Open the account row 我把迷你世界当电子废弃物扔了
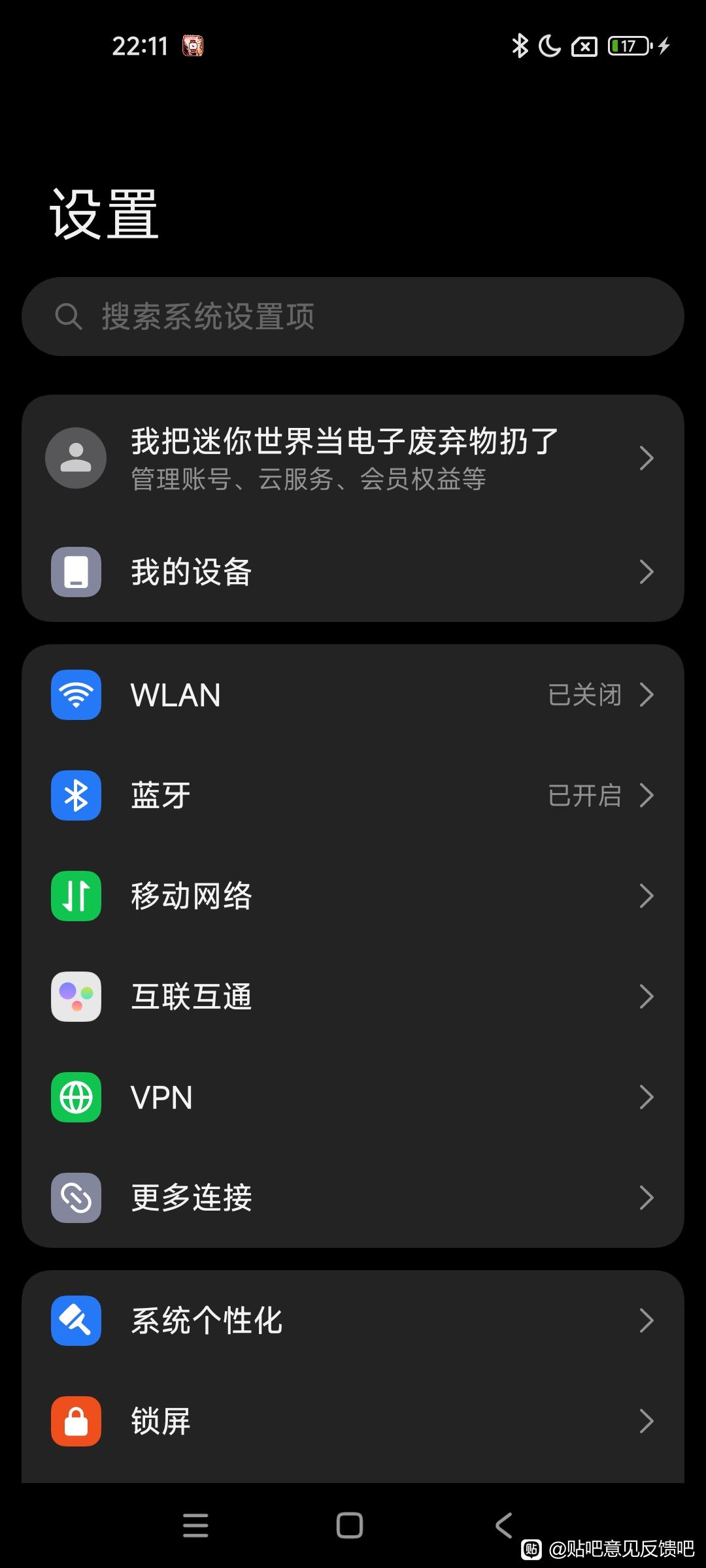 click(x=353, y=458)
